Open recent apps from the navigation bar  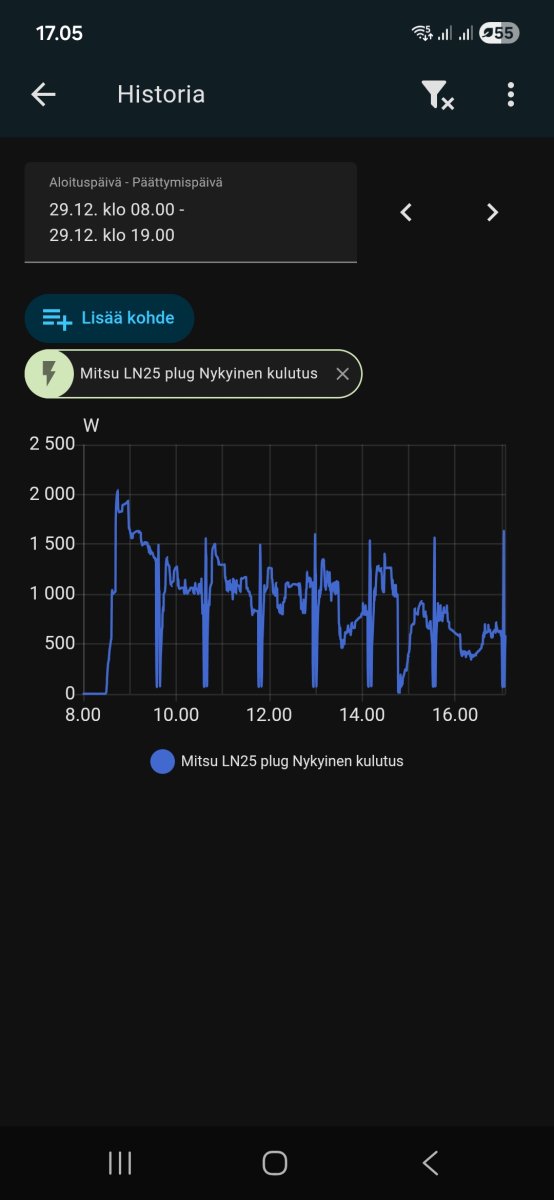(x=120, y=1162)
